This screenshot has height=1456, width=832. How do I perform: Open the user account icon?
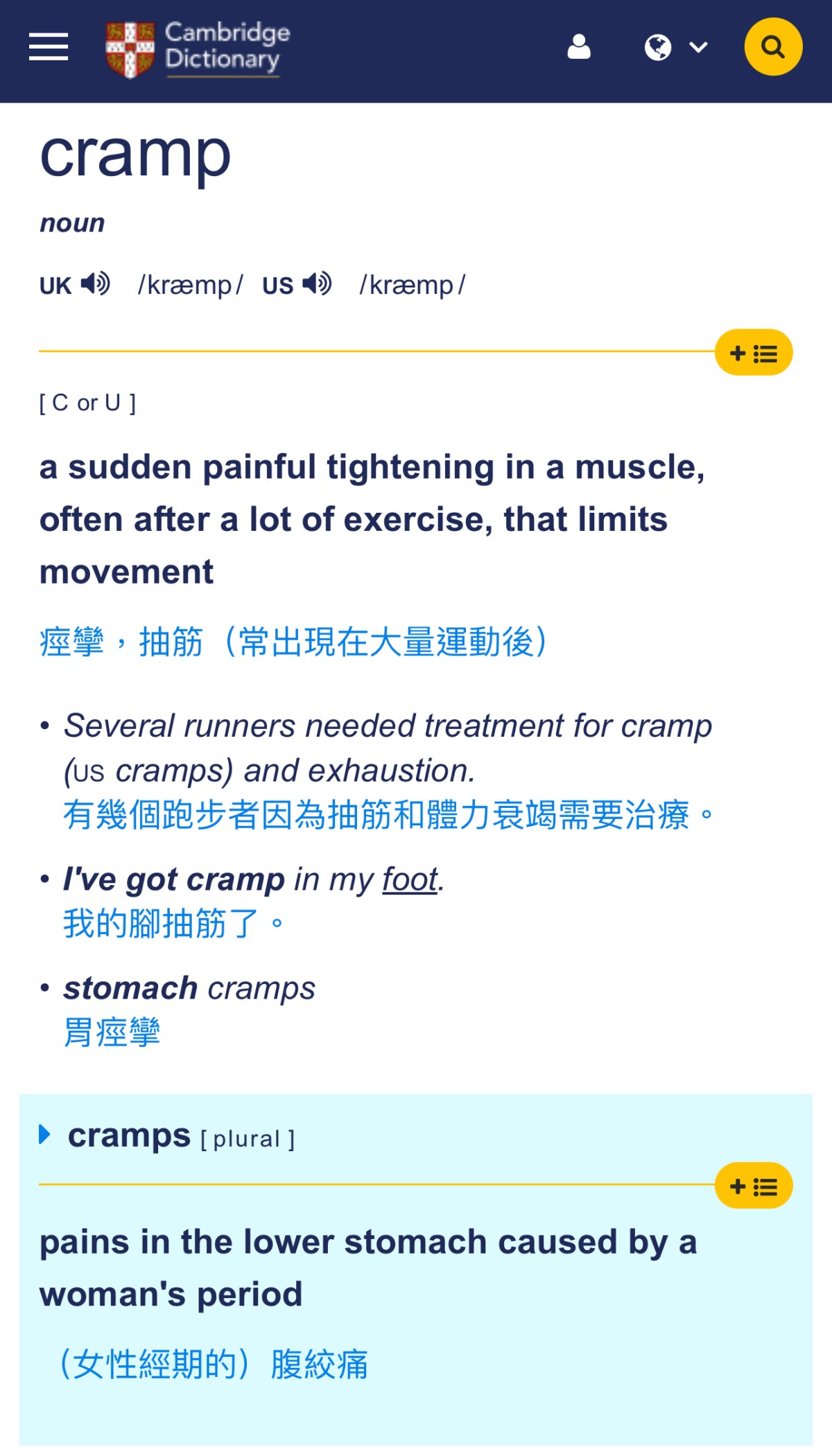tap(579, 47)
